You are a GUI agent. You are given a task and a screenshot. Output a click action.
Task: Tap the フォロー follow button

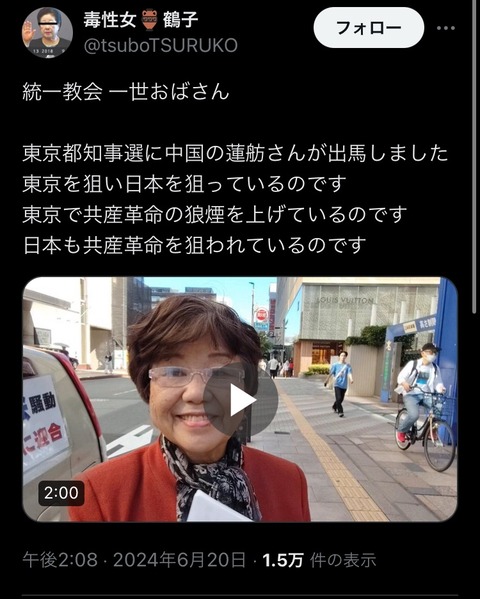[x=369, y=28]
